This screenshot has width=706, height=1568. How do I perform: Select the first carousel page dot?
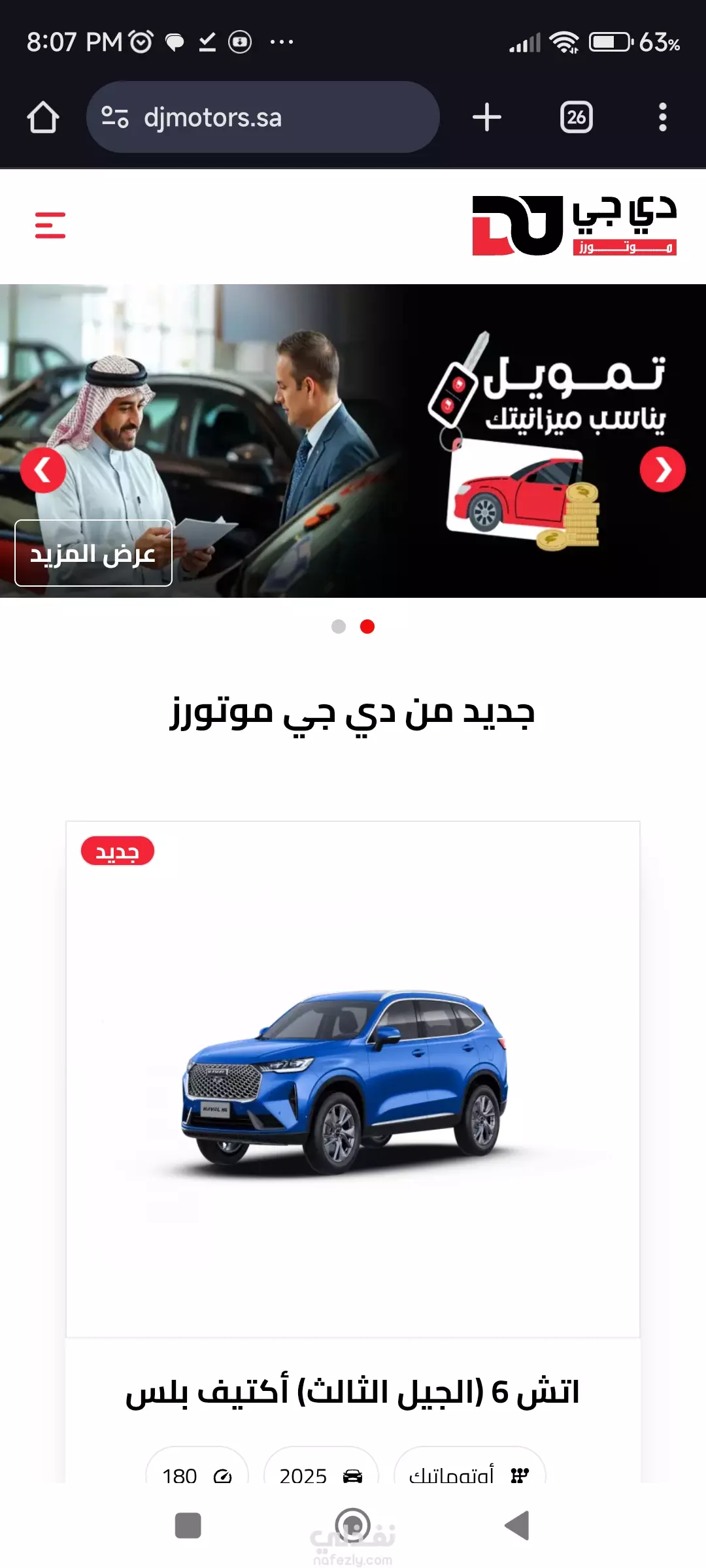[339, 627]
